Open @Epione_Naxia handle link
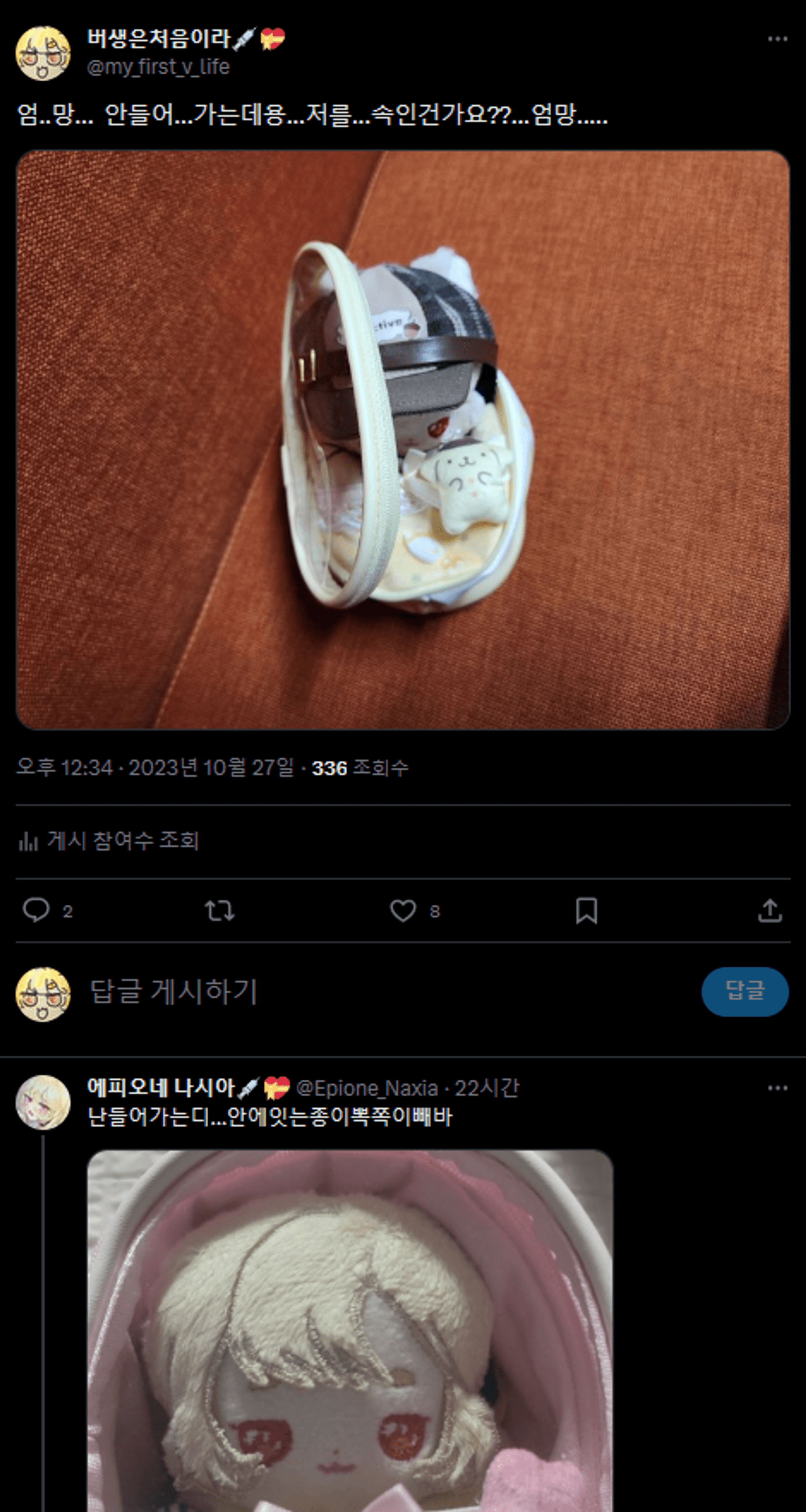 (367, 1088)
